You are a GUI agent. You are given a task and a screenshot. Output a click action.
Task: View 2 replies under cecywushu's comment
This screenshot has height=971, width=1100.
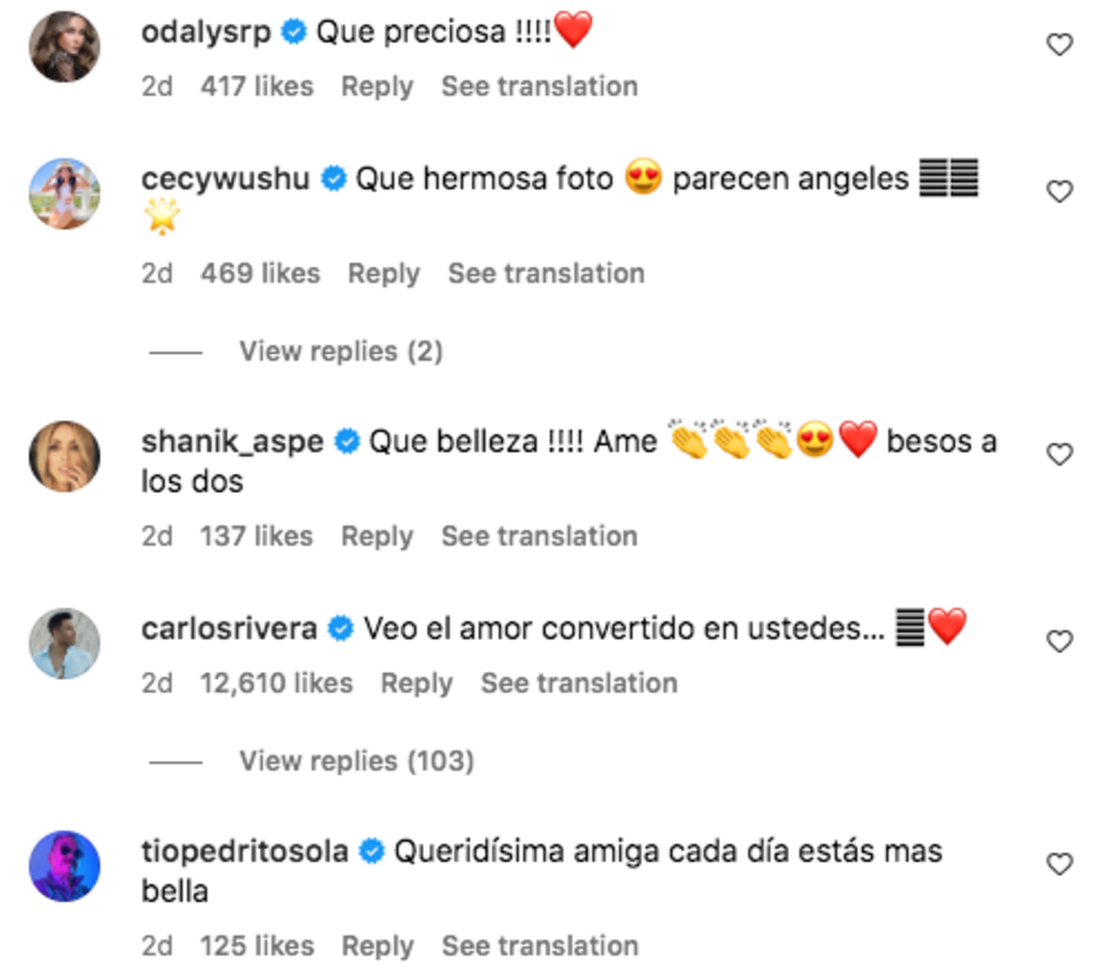340,352
